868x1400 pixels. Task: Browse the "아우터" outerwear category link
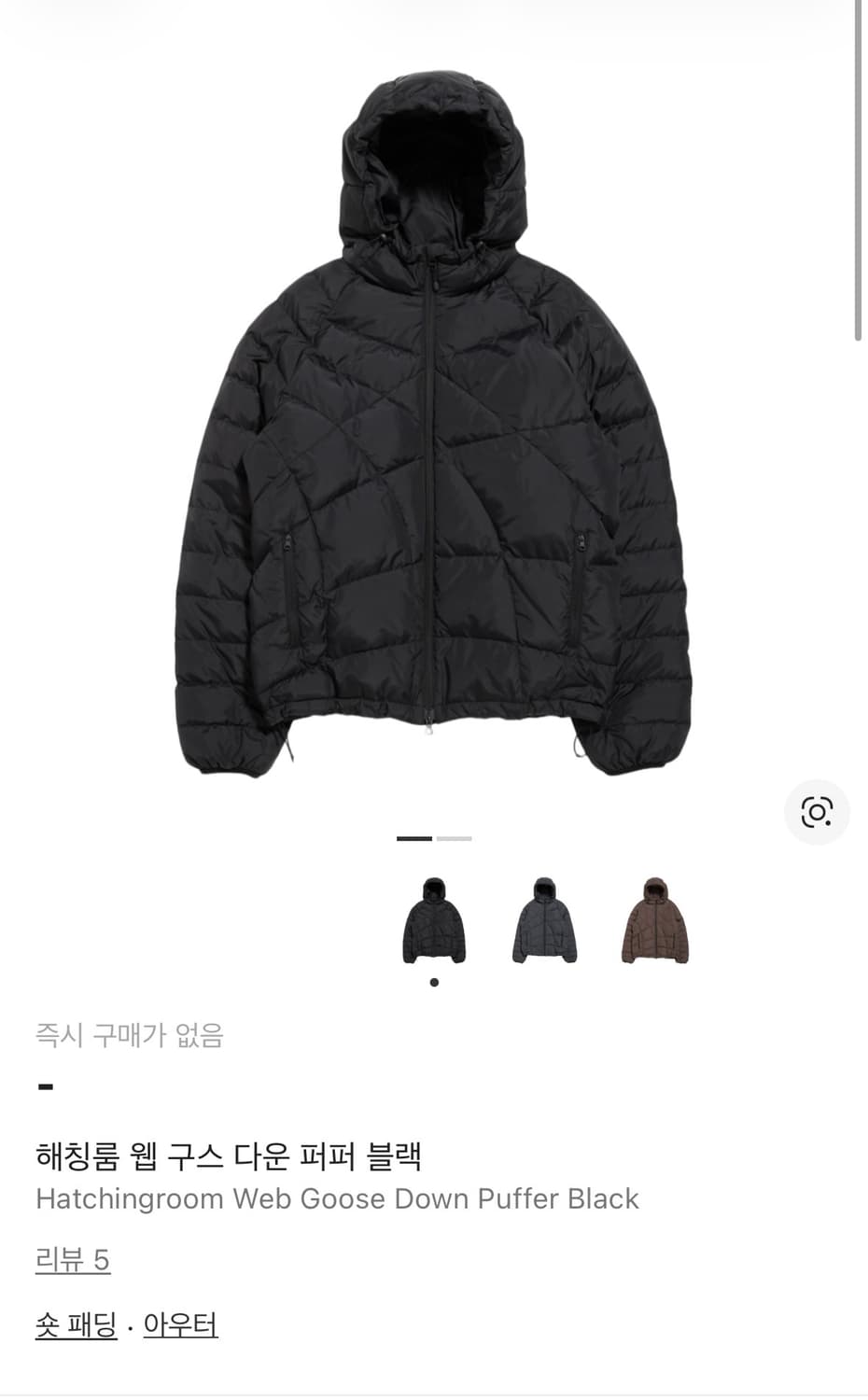tap(181, 1323)
